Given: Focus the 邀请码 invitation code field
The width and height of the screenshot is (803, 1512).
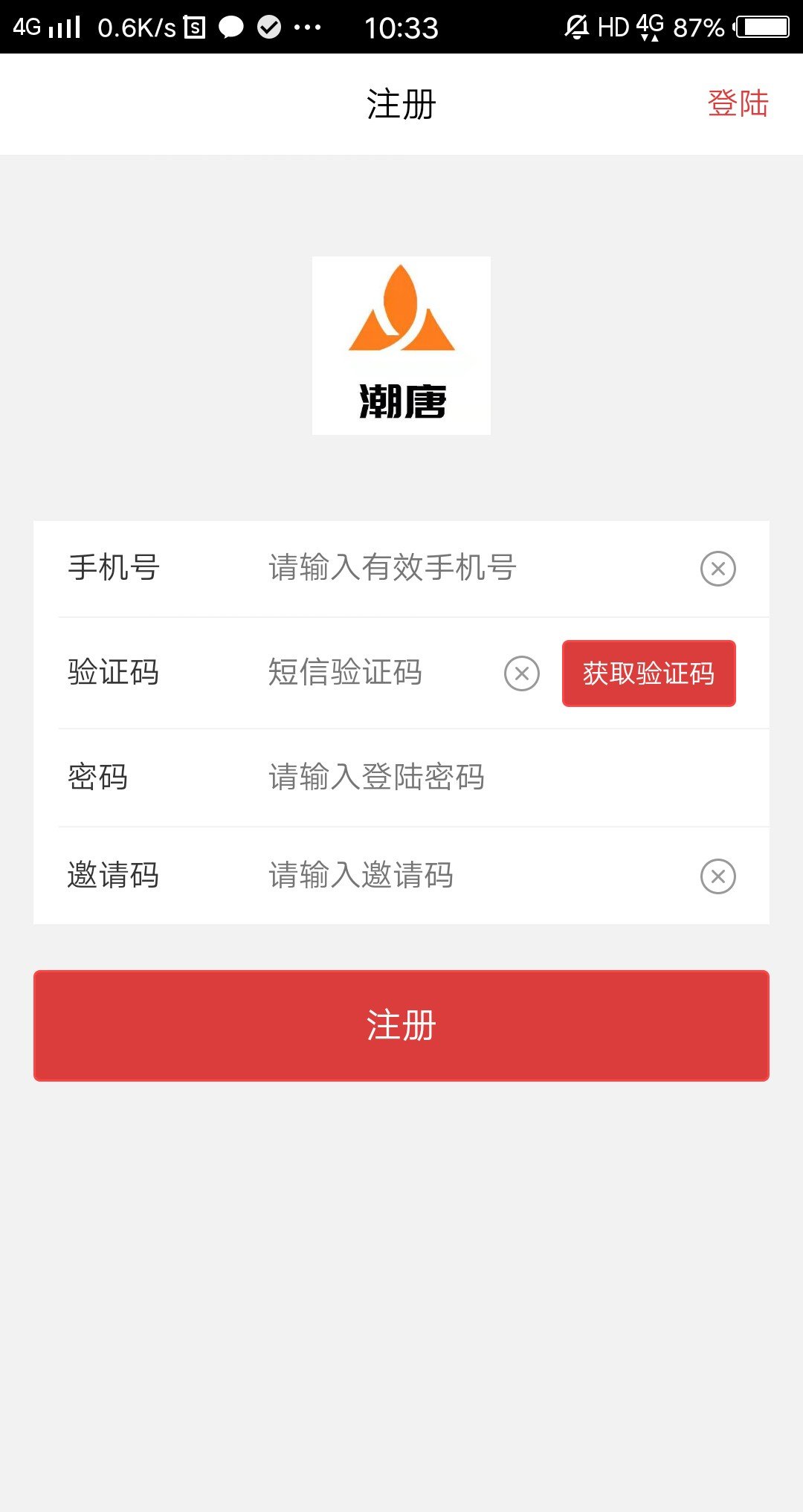Looking at the screenshot, I should click(x=461, y=876).
